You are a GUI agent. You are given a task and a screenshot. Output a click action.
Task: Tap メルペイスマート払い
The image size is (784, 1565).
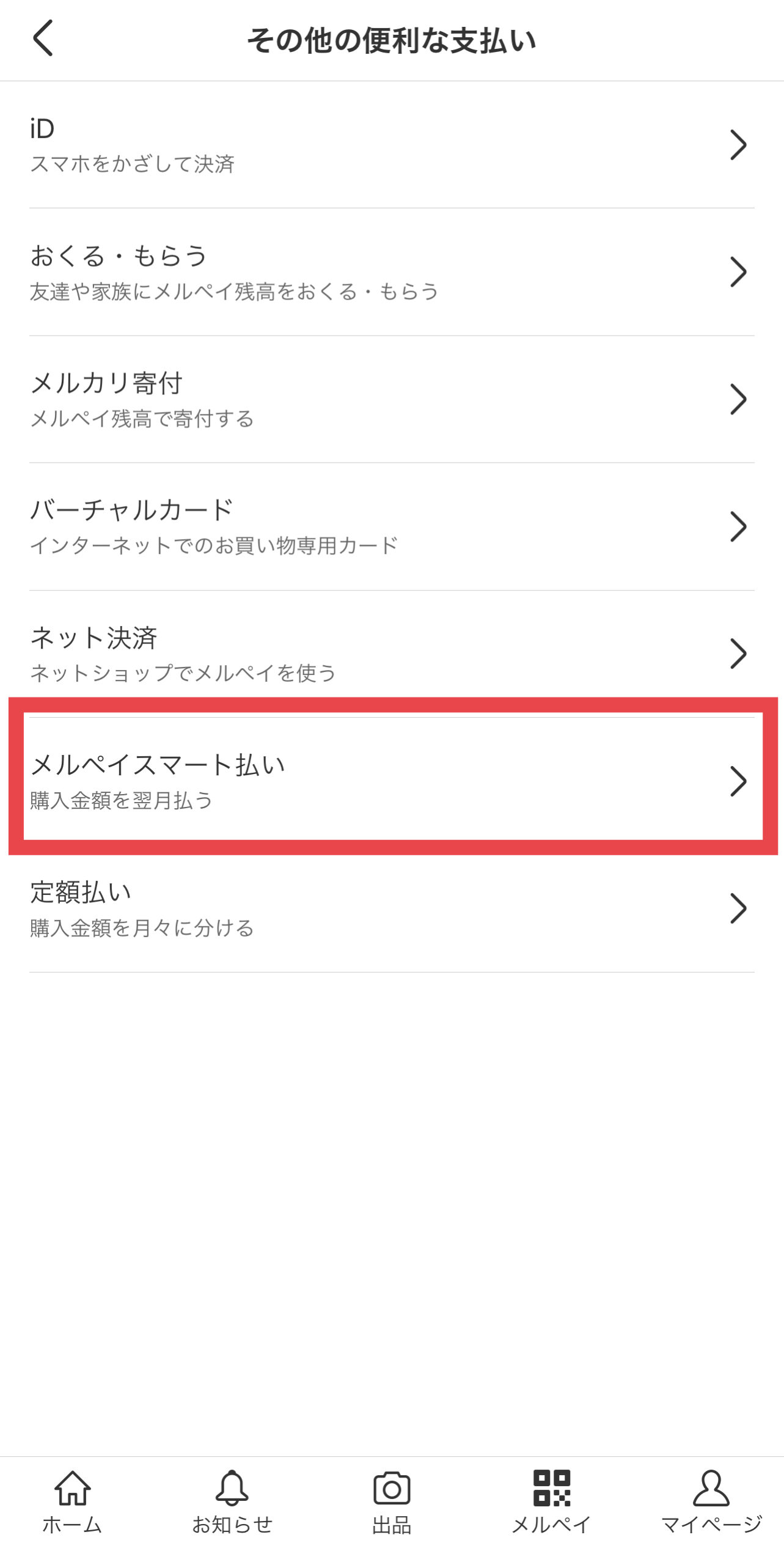[x=391, y=781]
